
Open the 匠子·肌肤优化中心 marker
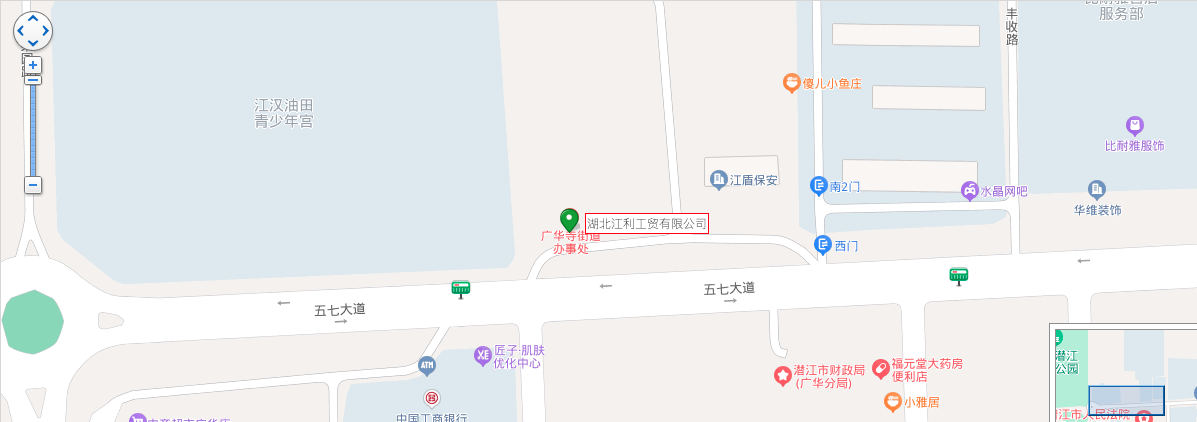pyautogui.click(x=482, y=355)
